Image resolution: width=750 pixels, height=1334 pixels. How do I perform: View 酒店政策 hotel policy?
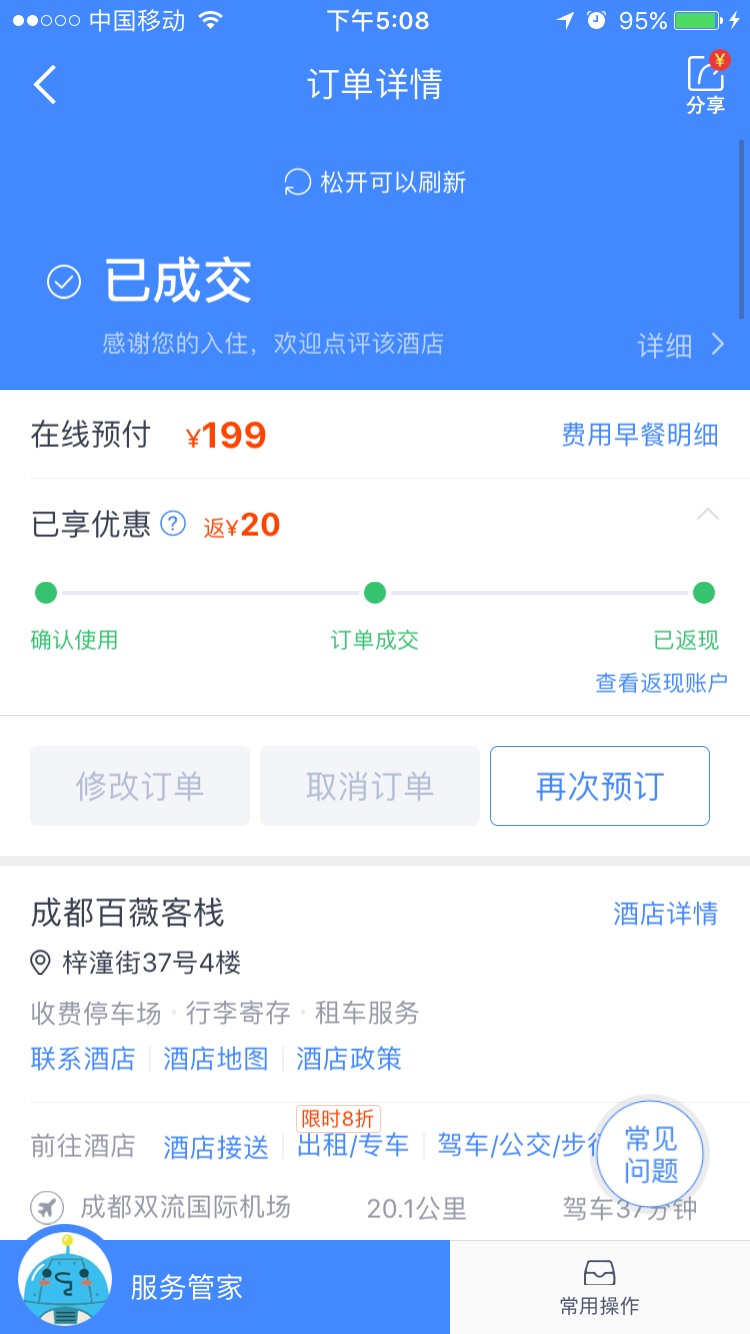[x=349, y=1059]
